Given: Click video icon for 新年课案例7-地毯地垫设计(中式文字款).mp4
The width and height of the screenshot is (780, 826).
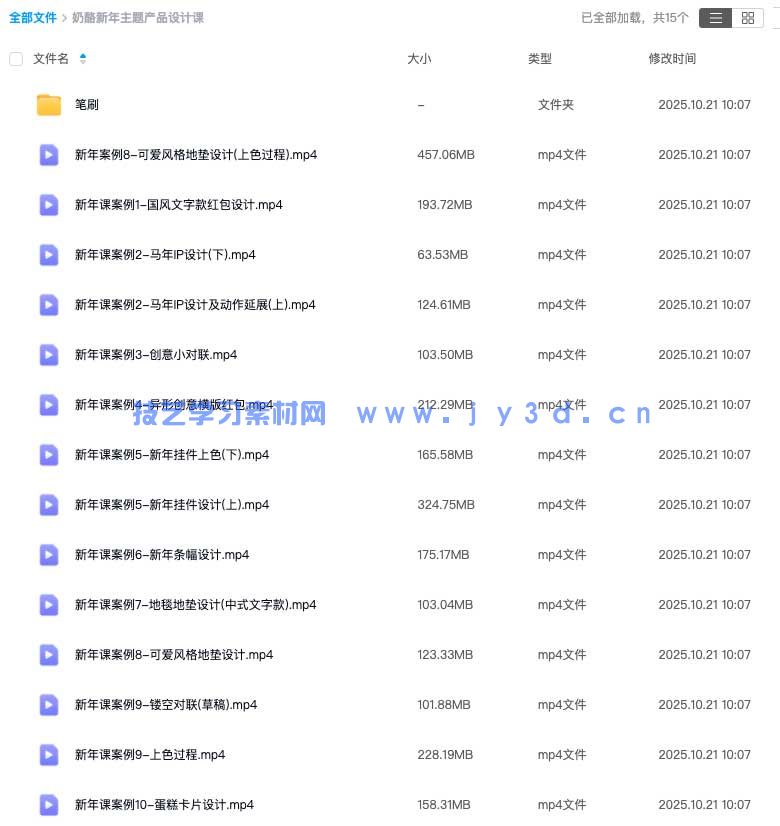Looking at the screenshot, I should (x=49, y=604).
